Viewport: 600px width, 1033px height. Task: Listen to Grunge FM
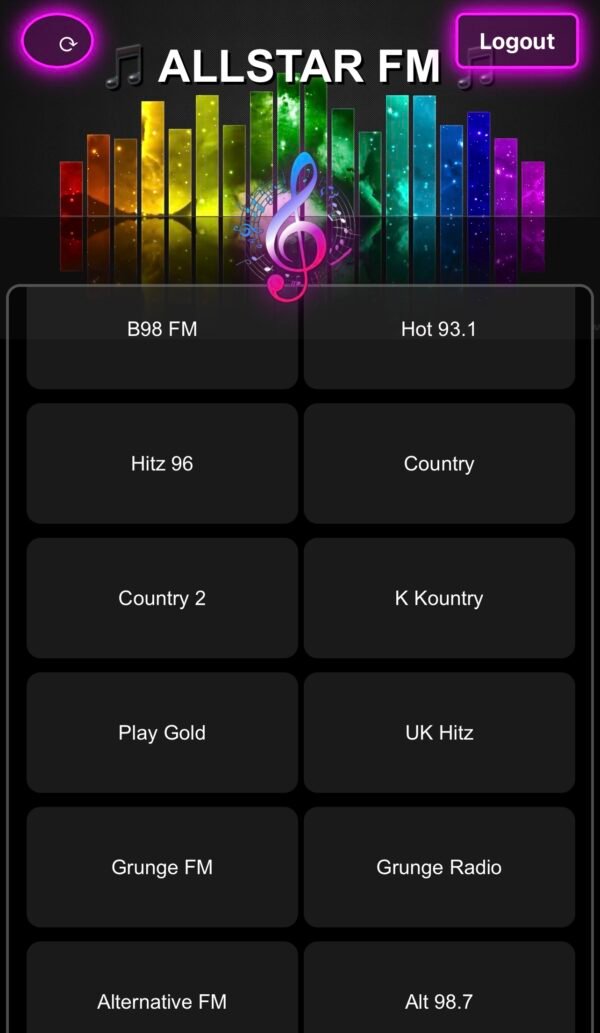[162, 867]
